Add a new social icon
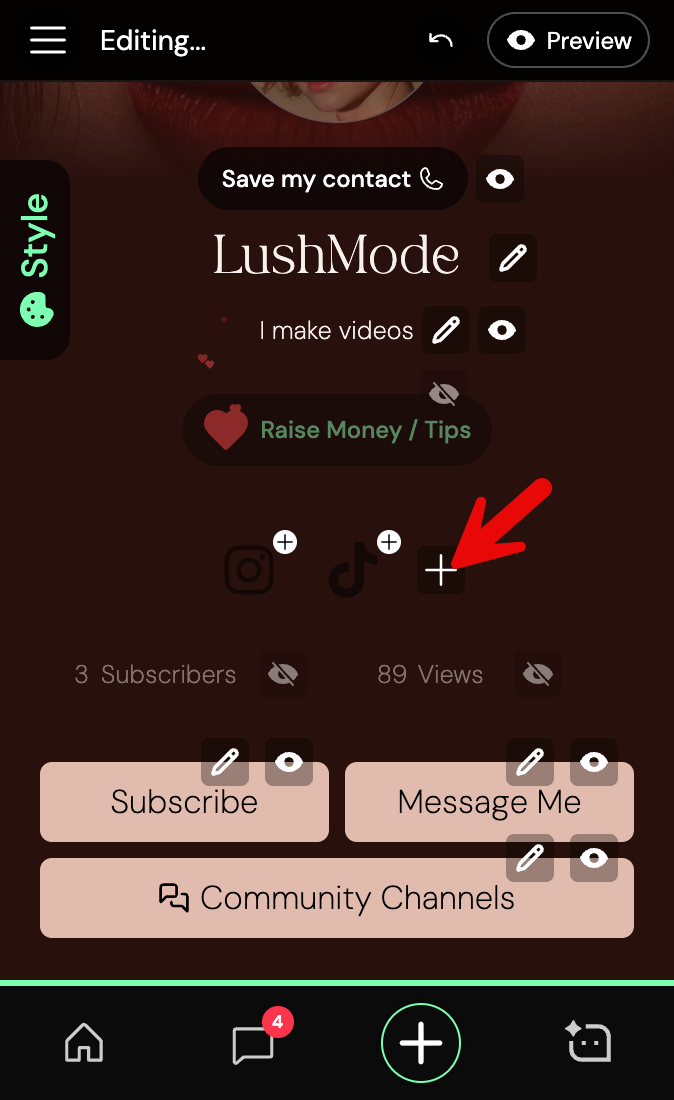674x1100 pixels. point(440,570)
